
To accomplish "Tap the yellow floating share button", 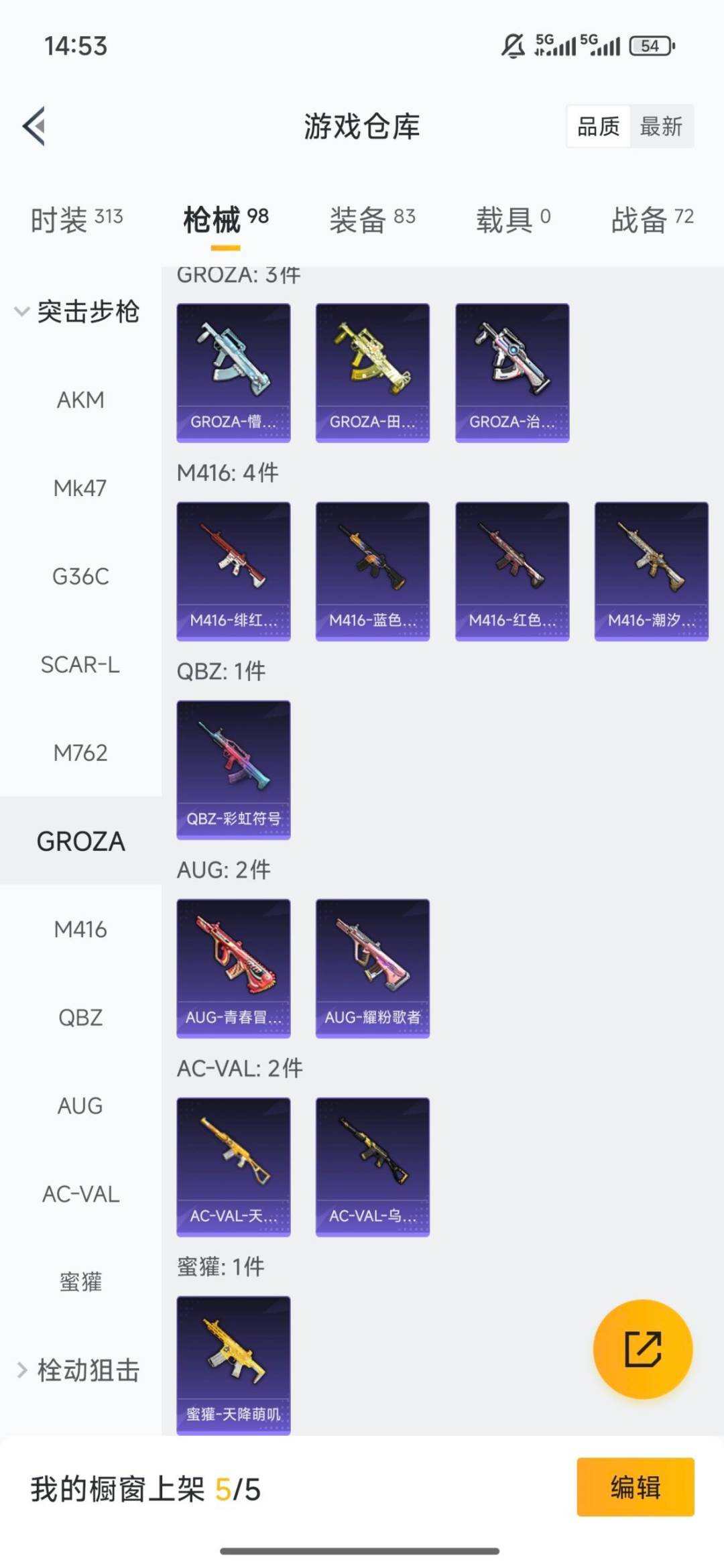I will point(643,1349).
